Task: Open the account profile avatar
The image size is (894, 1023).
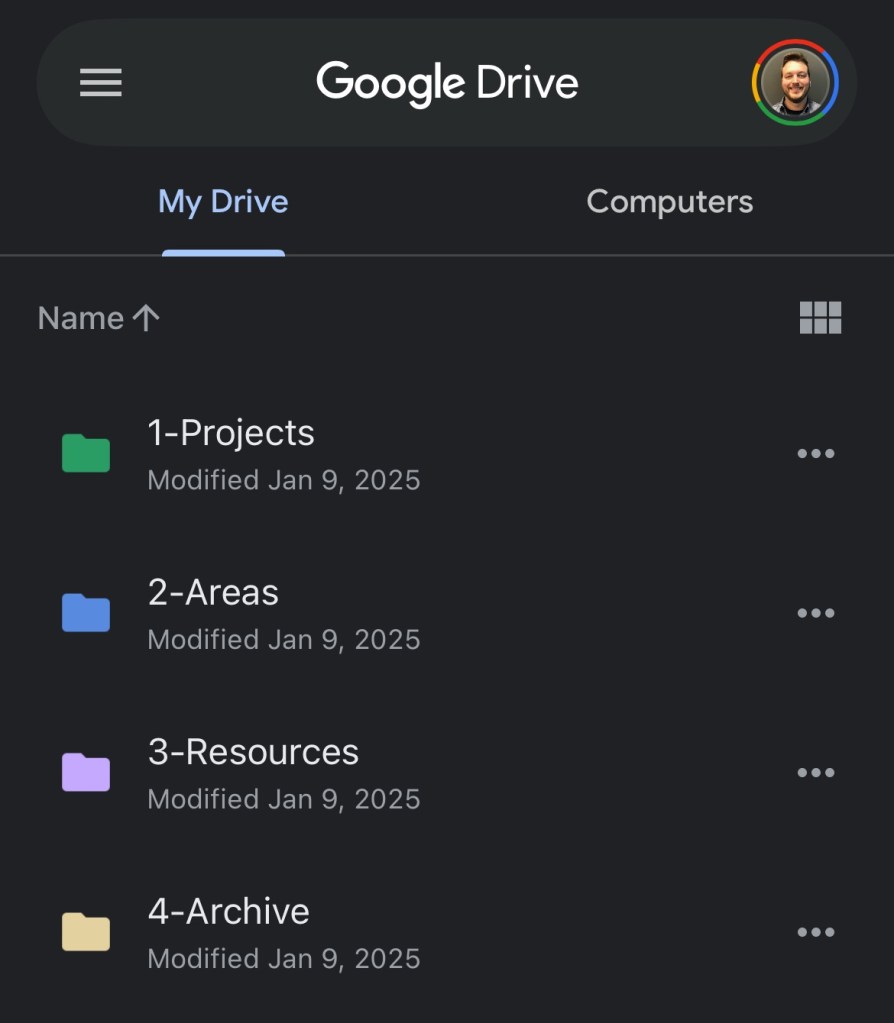Action: [795, 83]
